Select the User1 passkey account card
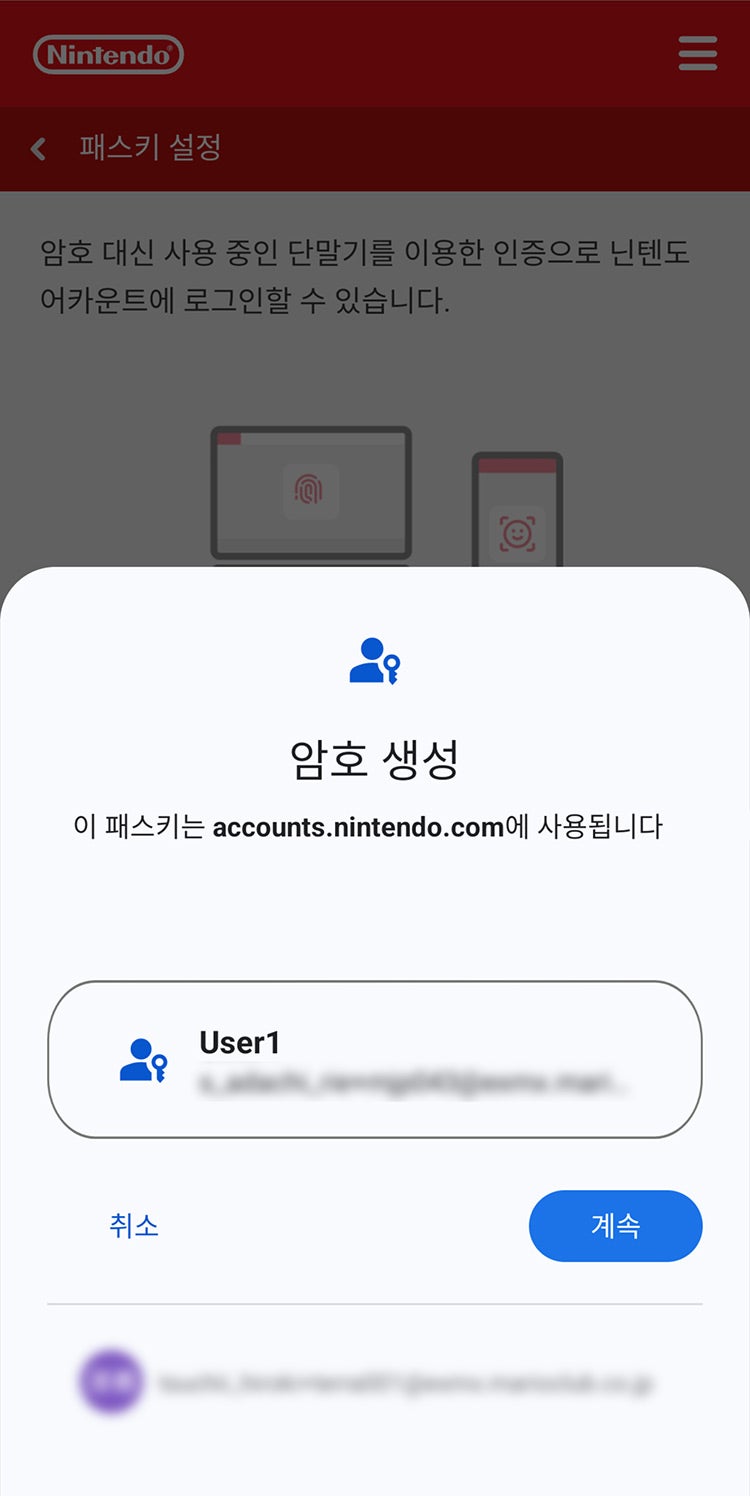This screenshot has height=1496, width=750. point(375,1060)
